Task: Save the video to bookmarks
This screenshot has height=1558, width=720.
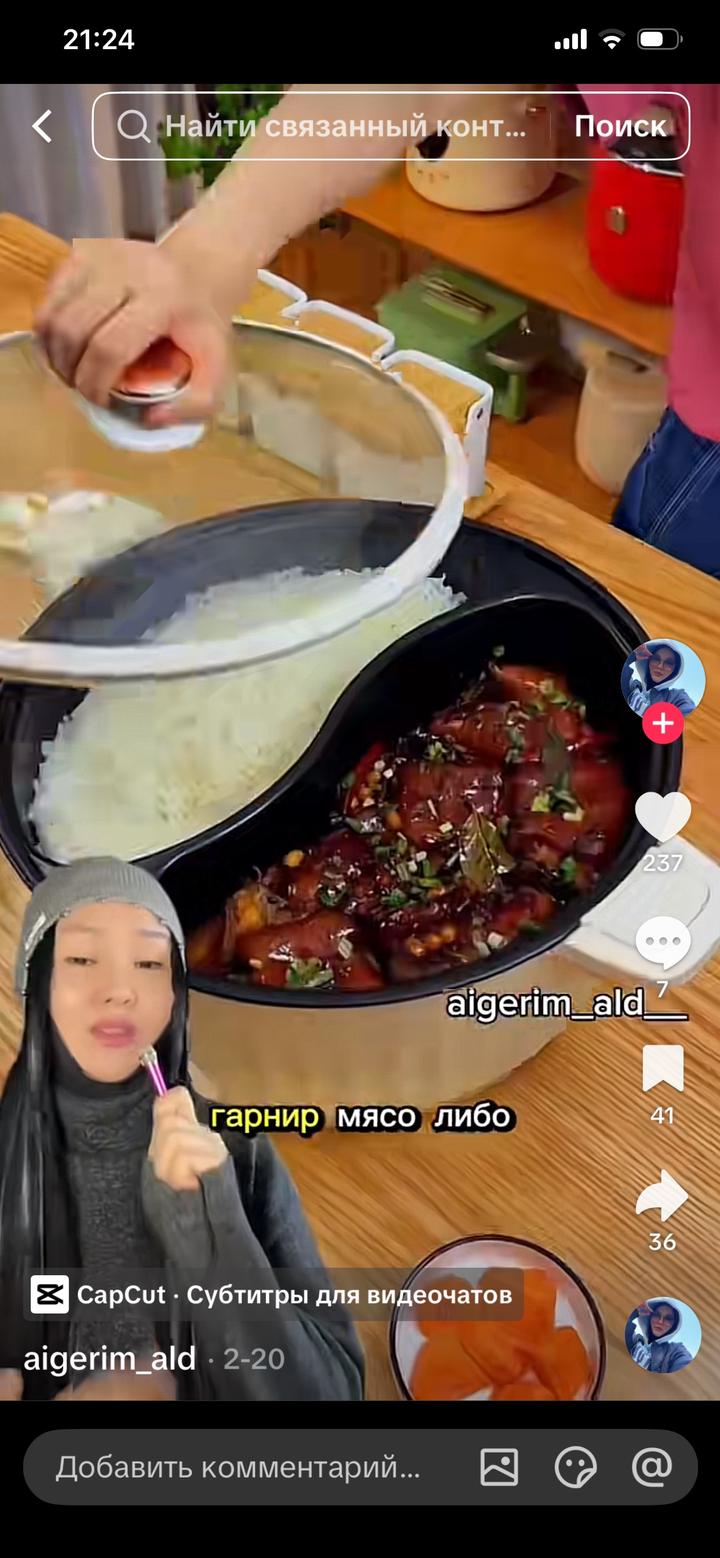Action: point(662,1070)
